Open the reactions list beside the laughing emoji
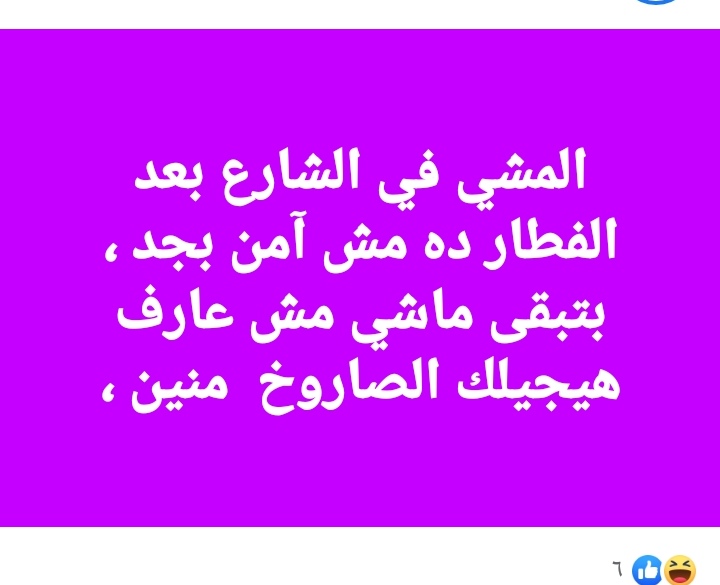Viewport: 720px width, 585px height. click(x=617, y=569)
